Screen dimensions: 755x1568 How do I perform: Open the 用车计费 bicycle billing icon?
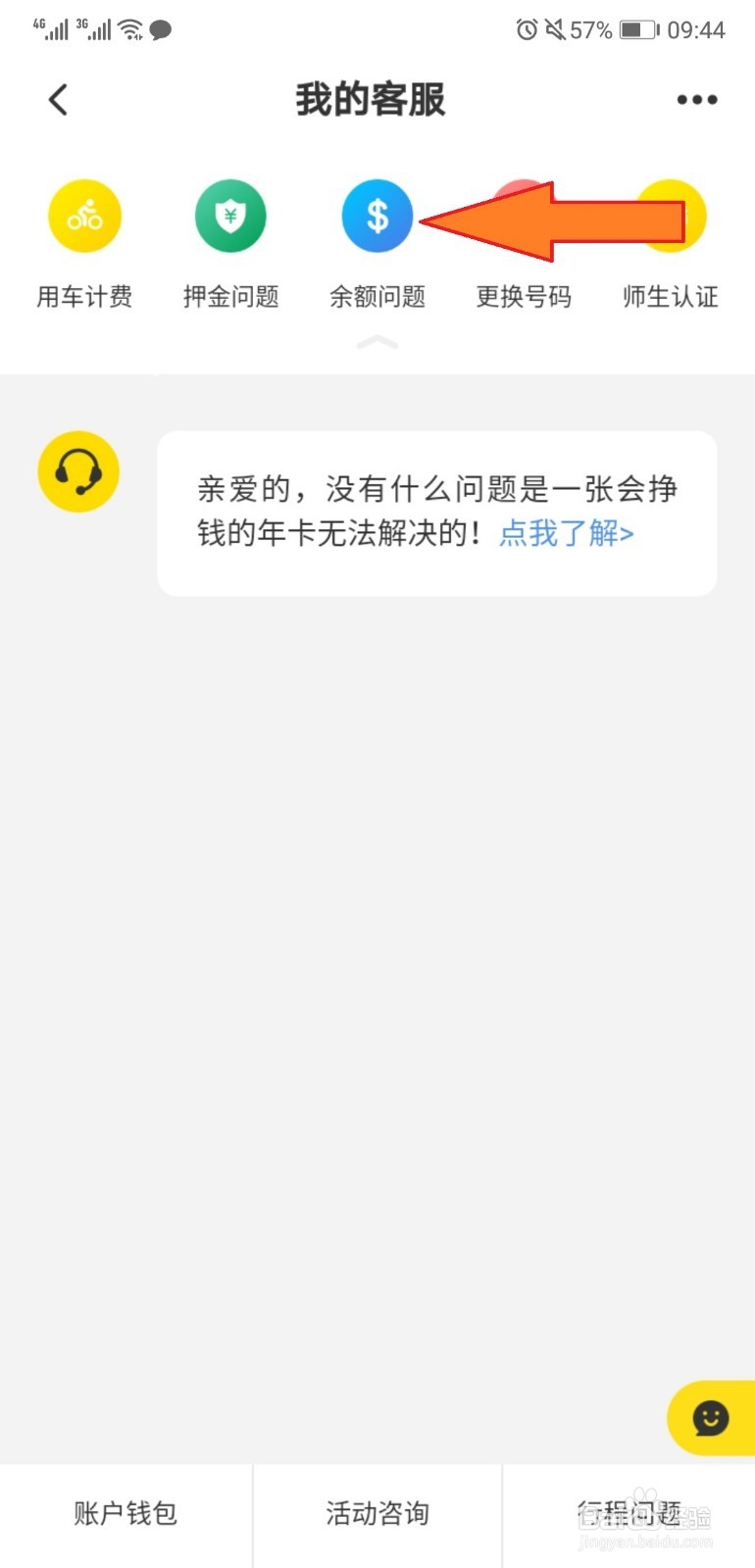point(84,216)
